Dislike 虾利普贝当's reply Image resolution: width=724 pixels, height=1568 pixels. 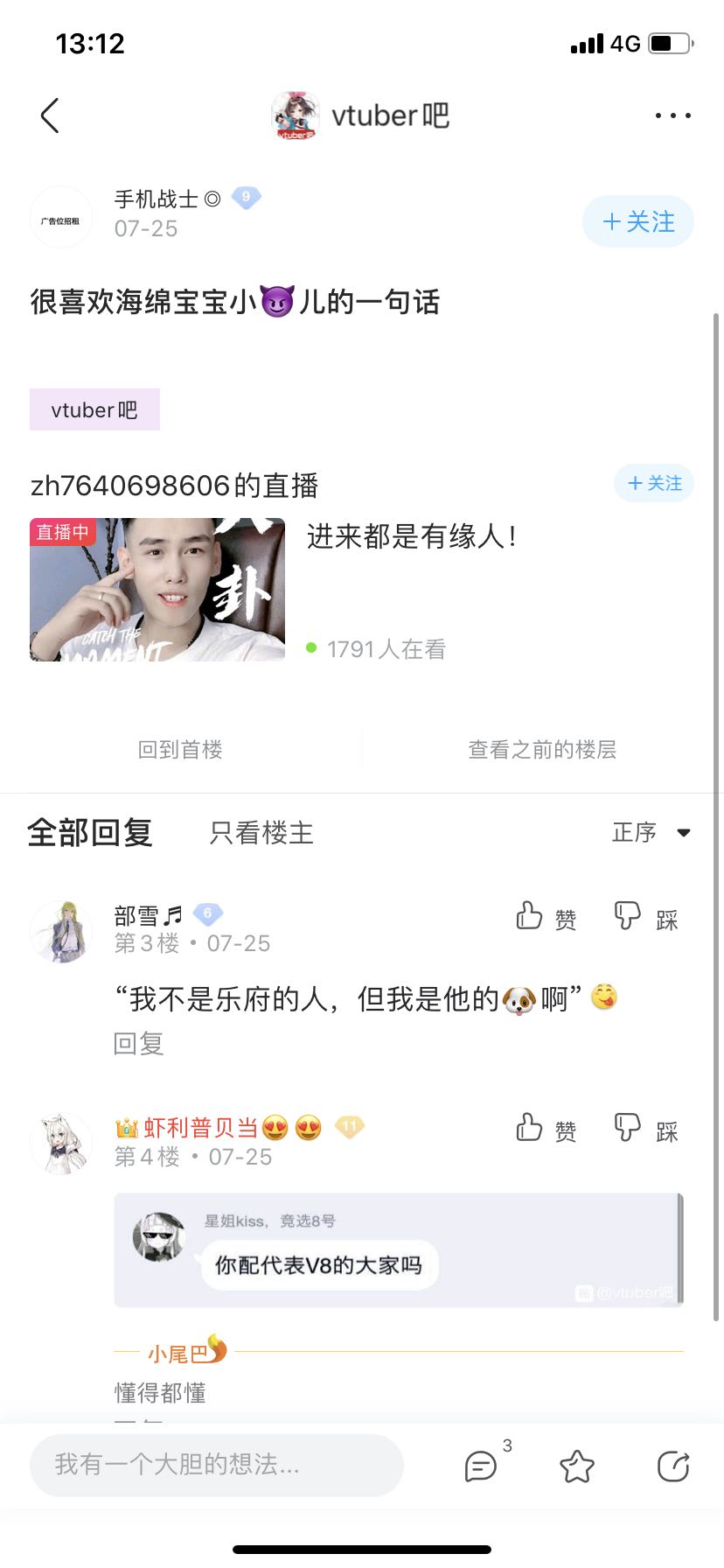[646, 1129]
